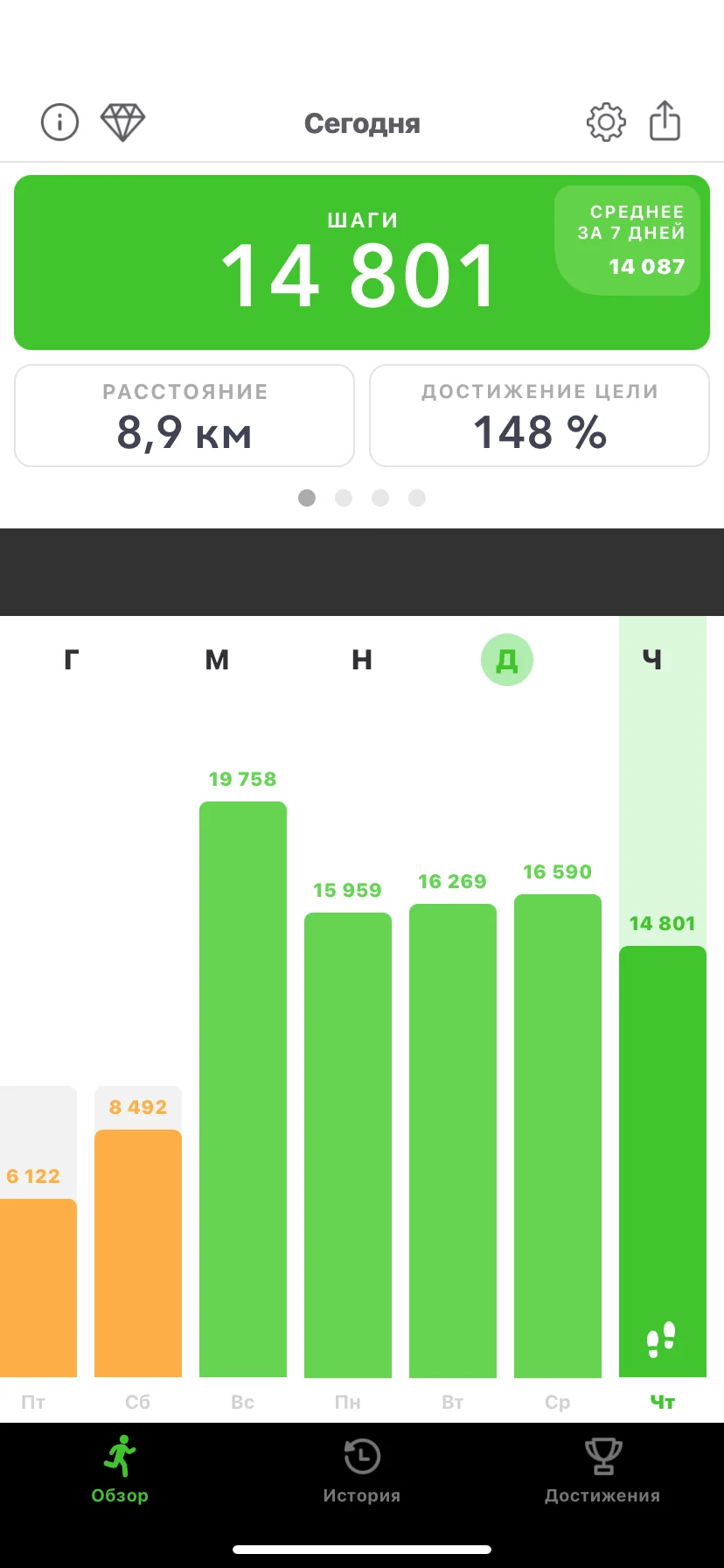Open the Расстояние 8,9 км card
This screenshot has height=1568, width=724.
[x=184, y=416]
